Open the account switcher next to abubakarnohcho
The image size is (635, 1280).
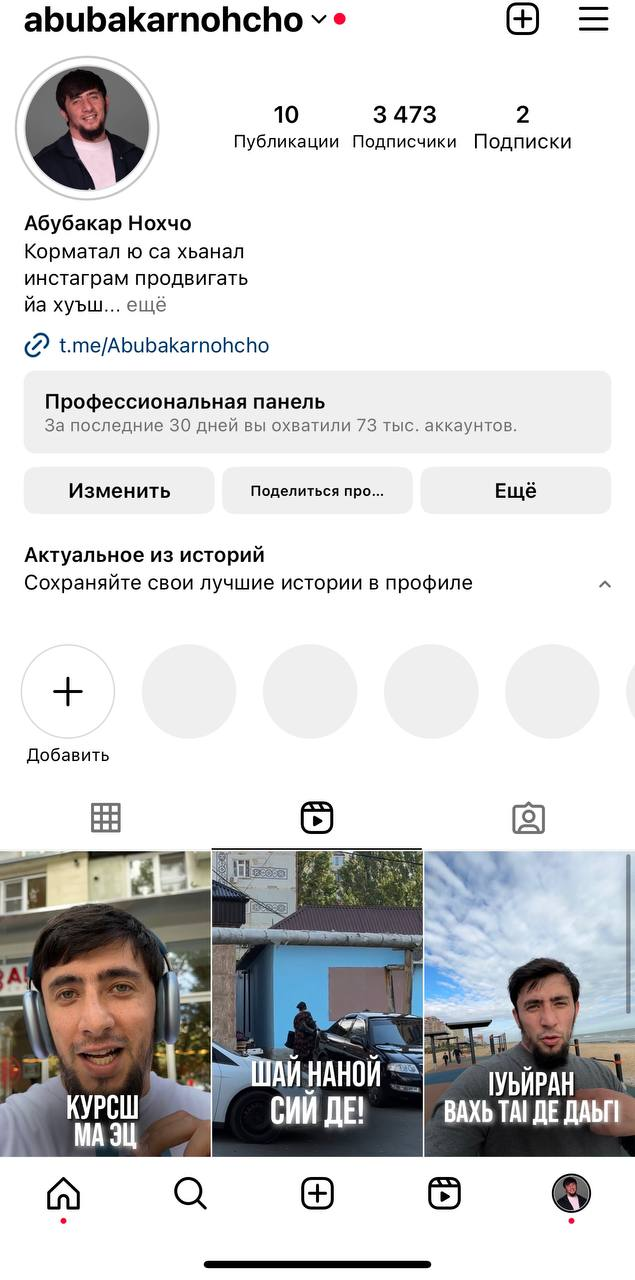pyautogui.click(x=319, y=19)
